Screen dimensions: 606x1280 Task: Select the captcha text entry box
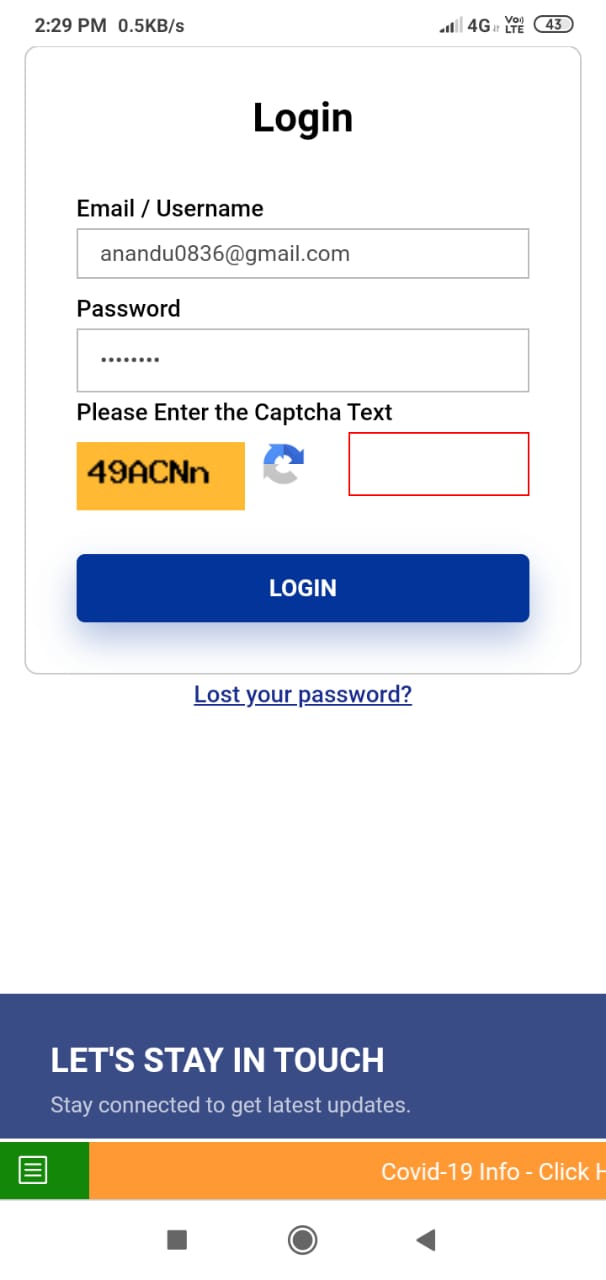tap(438, 464)
